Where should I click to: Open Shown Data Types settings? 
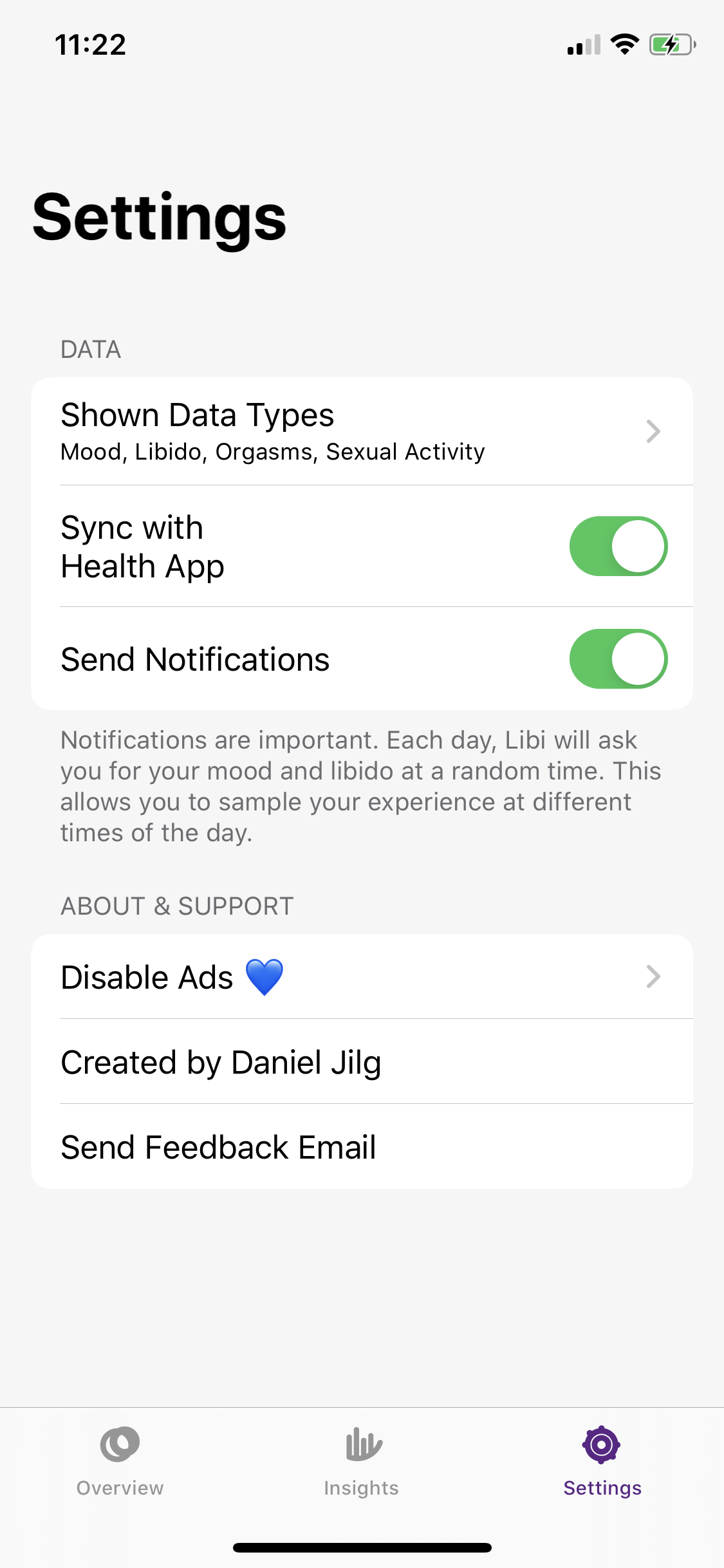362,431
